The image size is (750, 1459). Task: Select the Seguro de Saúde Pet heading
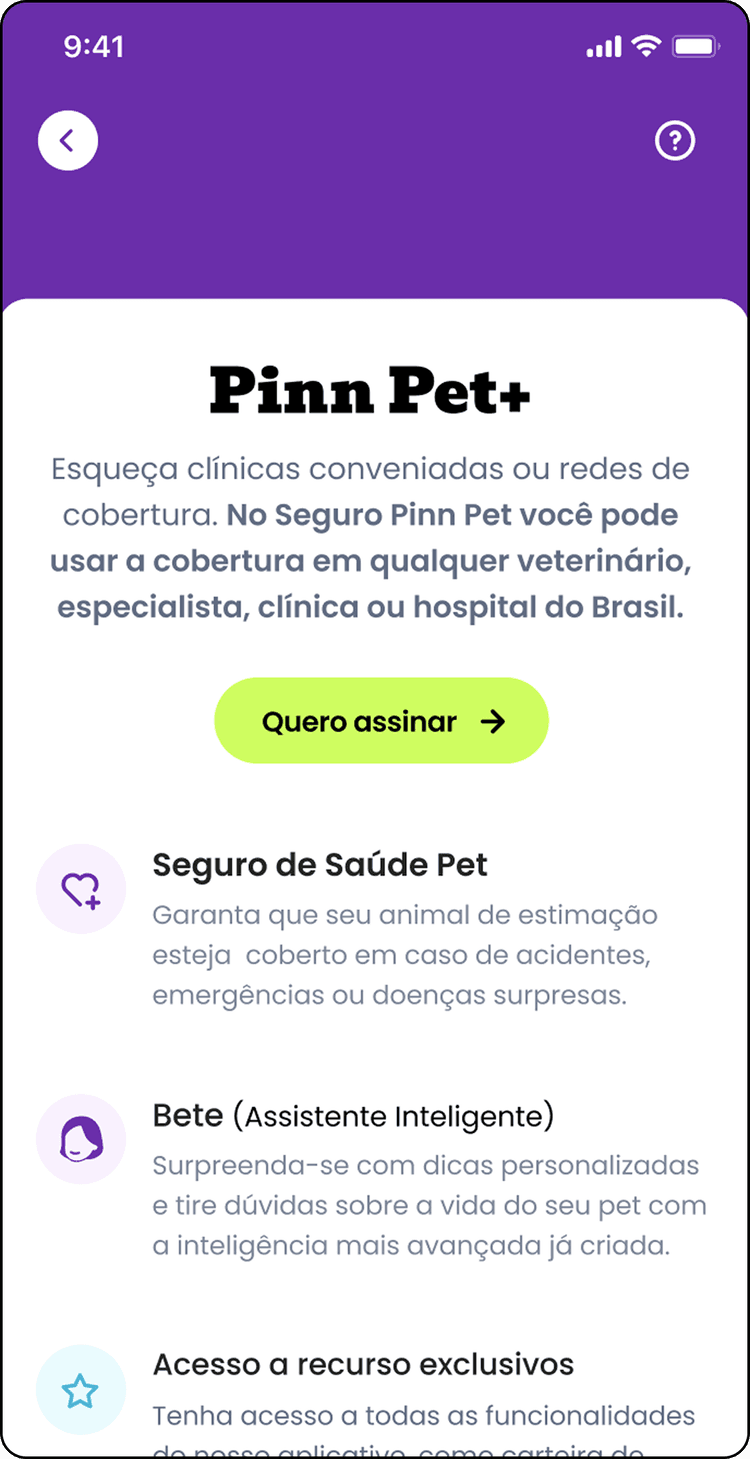click(319, 864)
